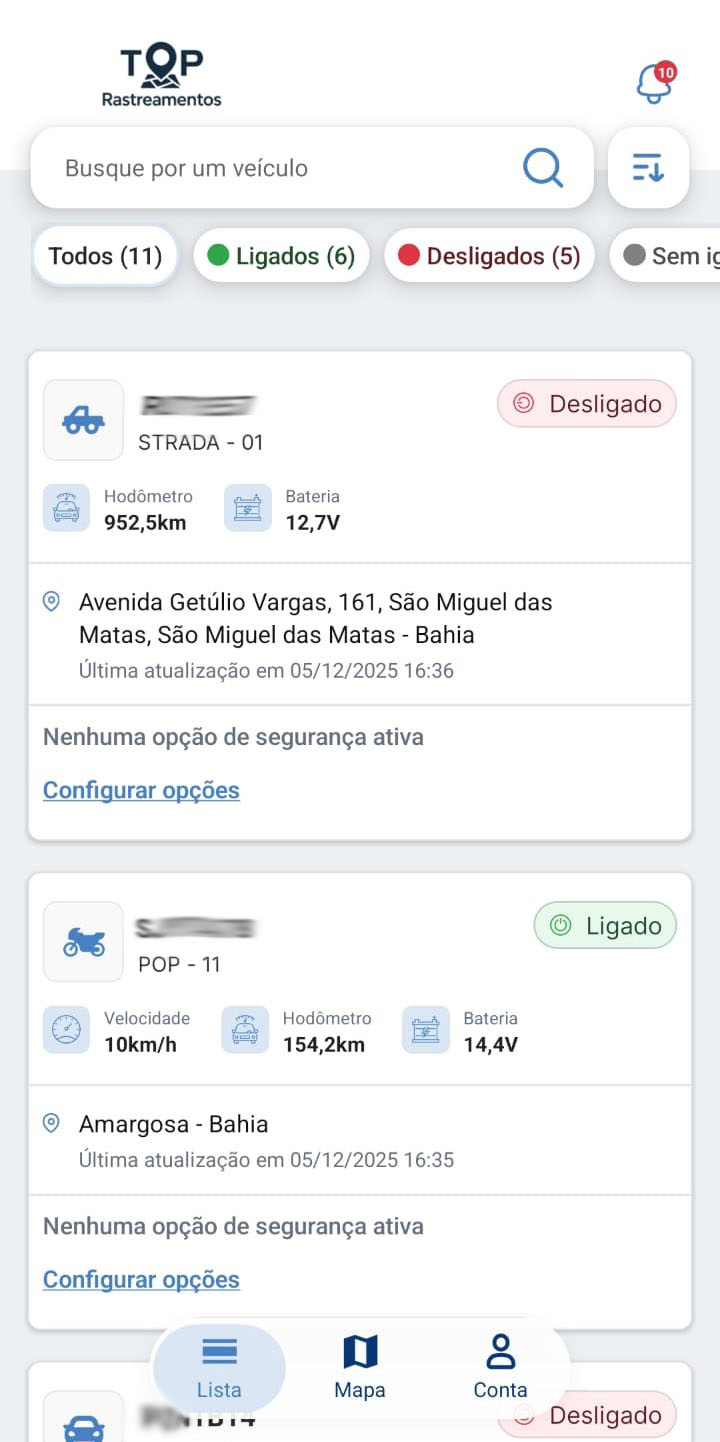The width and height of the screenshot is (720, 1442).
Task: Click the notification bell icon
Action: click(653, 85)
